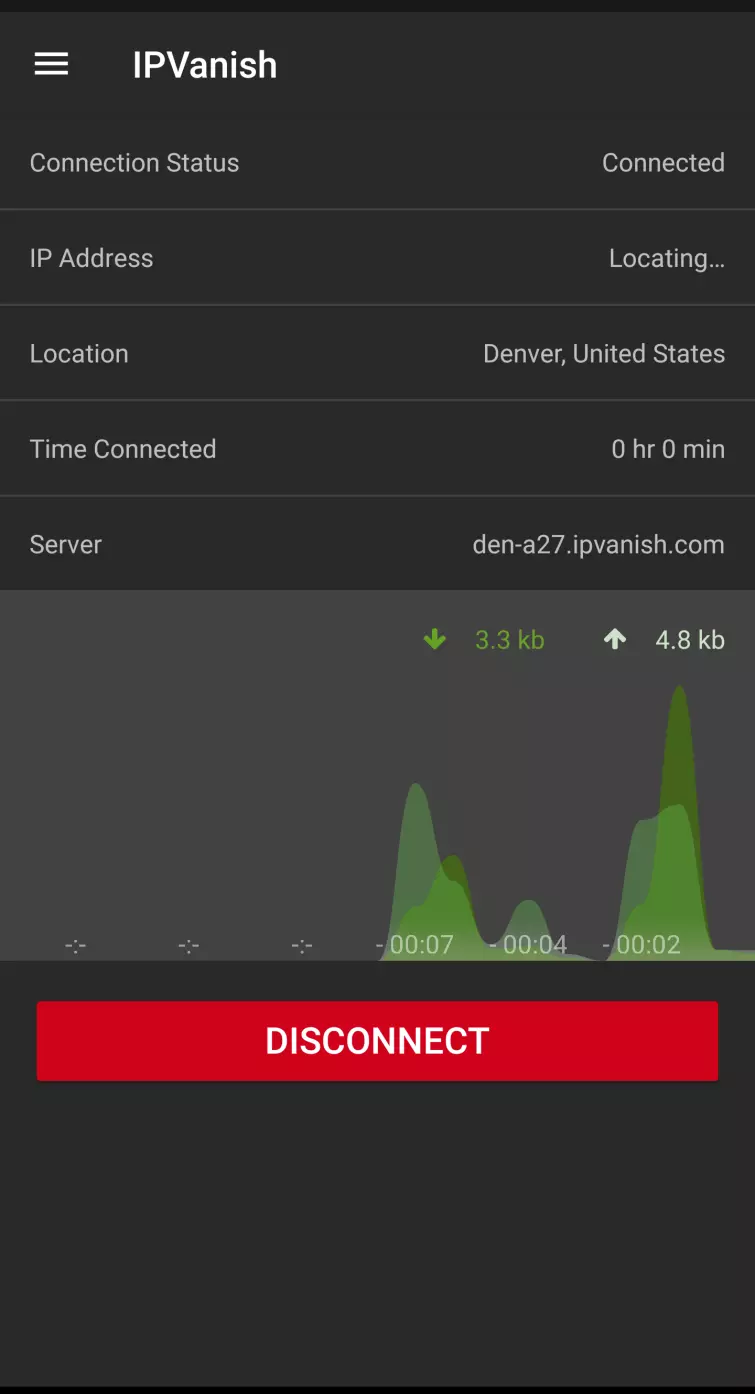The image size is (755, 1394).
Task: Open the IPVanish title menu
Action: pos(204,64)
